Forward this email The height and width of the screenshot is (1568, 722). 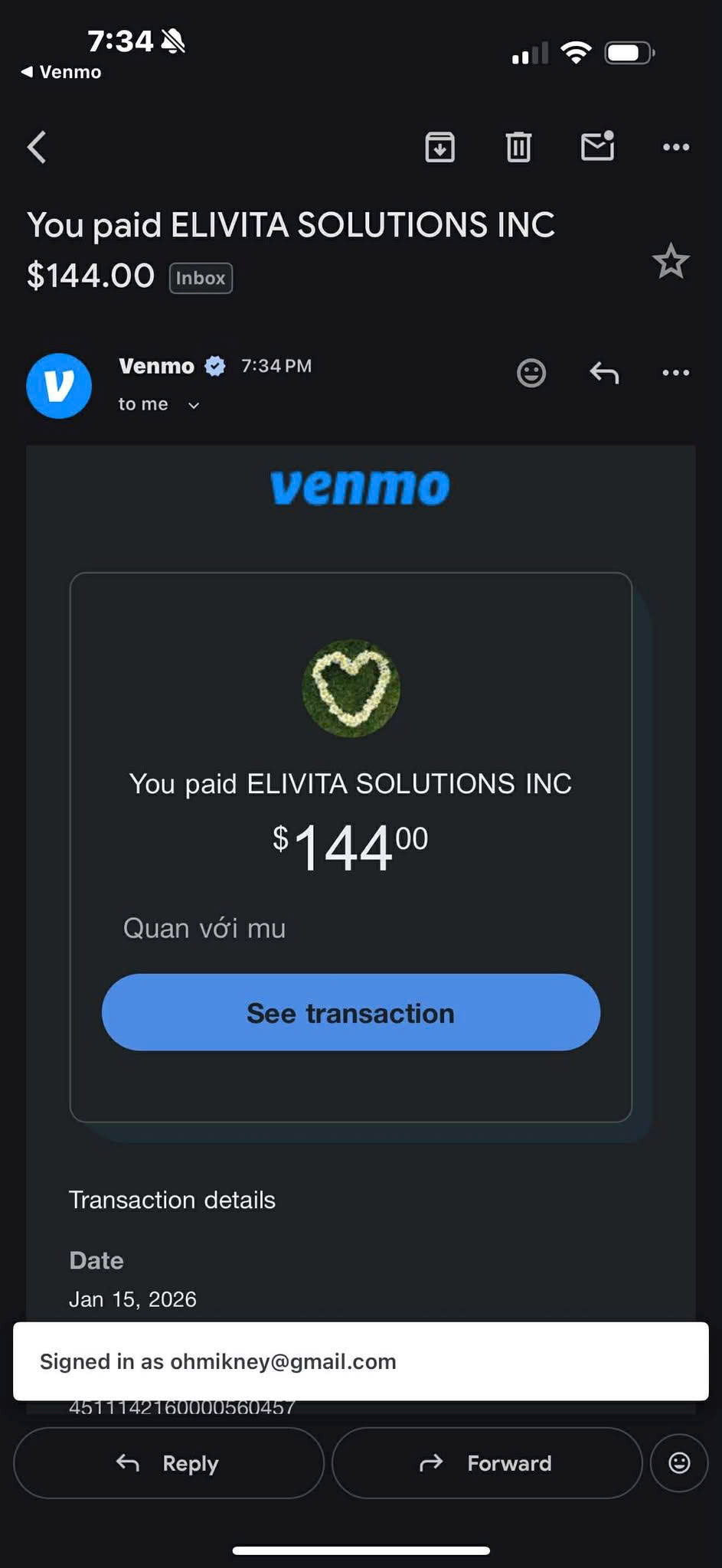tap(486, 1463)
